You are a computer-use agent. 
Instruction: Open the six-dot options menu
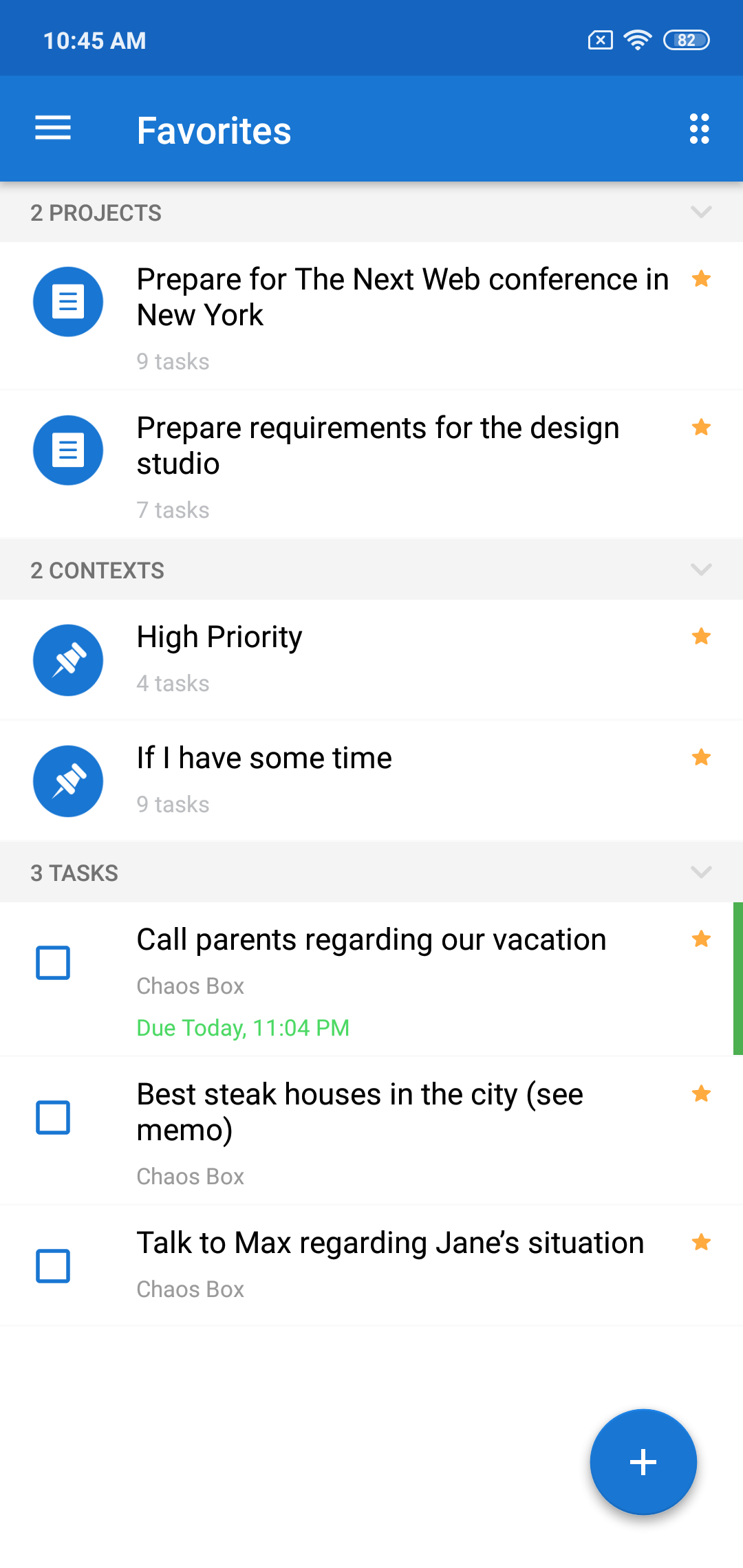(699, 129)
